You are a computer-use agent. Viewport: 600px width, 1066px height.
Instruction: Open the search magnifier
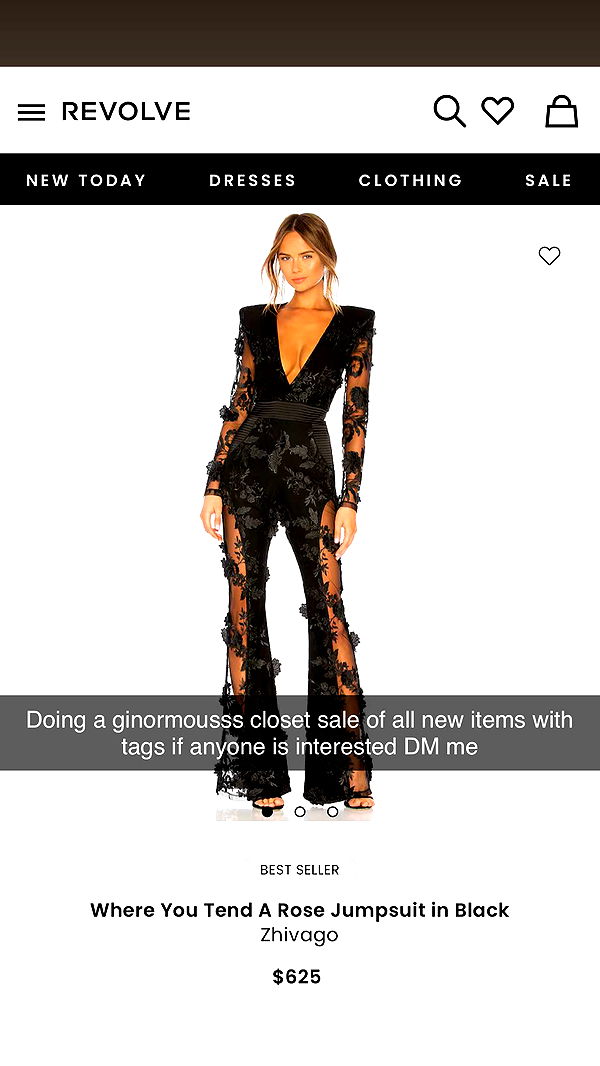[x=449, y=111]
